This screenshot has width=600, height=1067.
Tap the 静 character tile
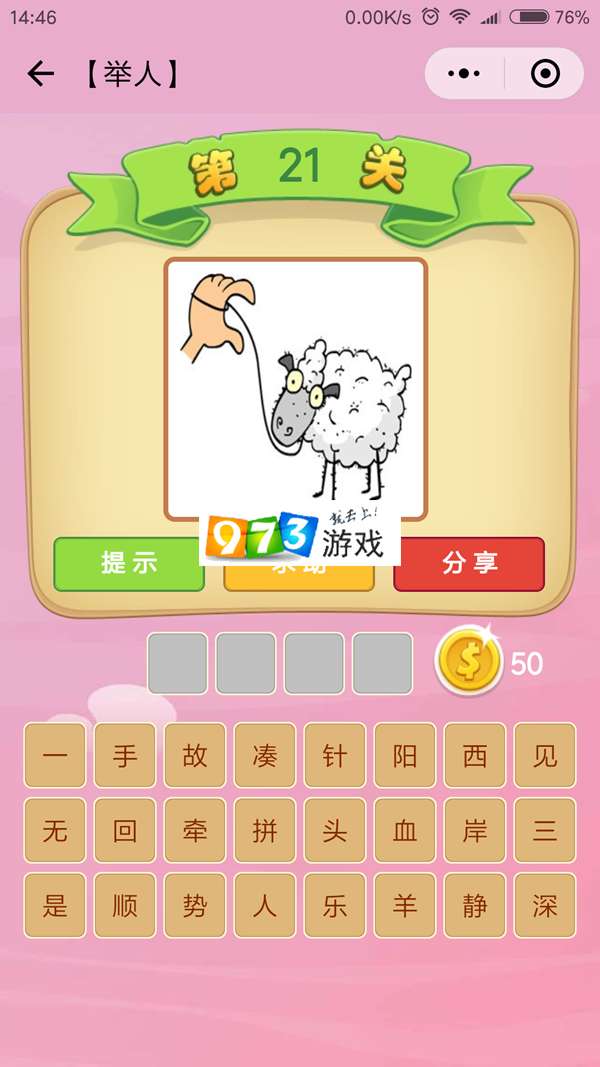click(x=475, y=906)
